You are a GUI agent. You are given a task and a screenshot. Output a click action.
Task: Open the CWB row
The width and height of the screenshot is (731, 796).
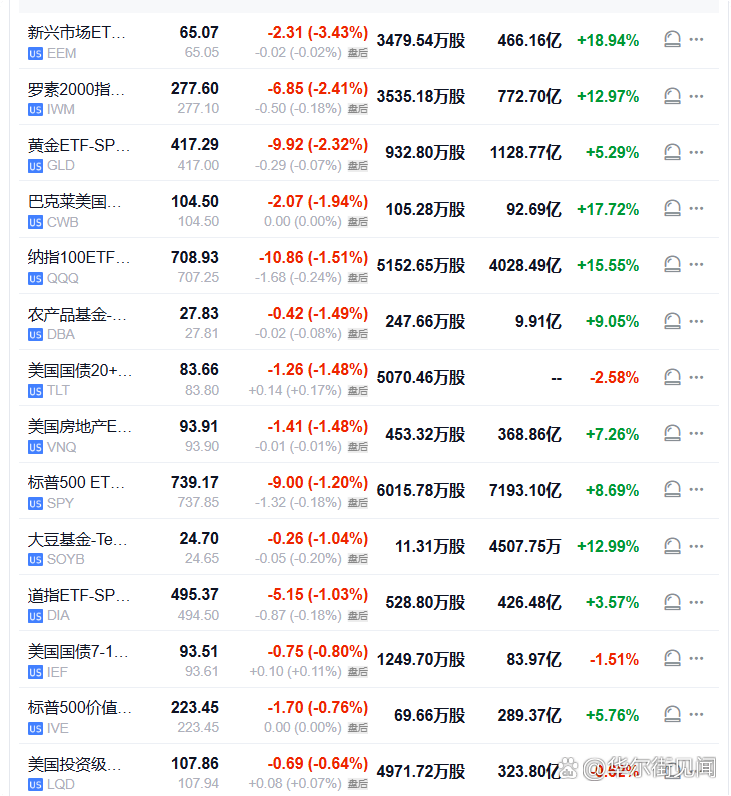pyautogui.click(x=369, y=209)
